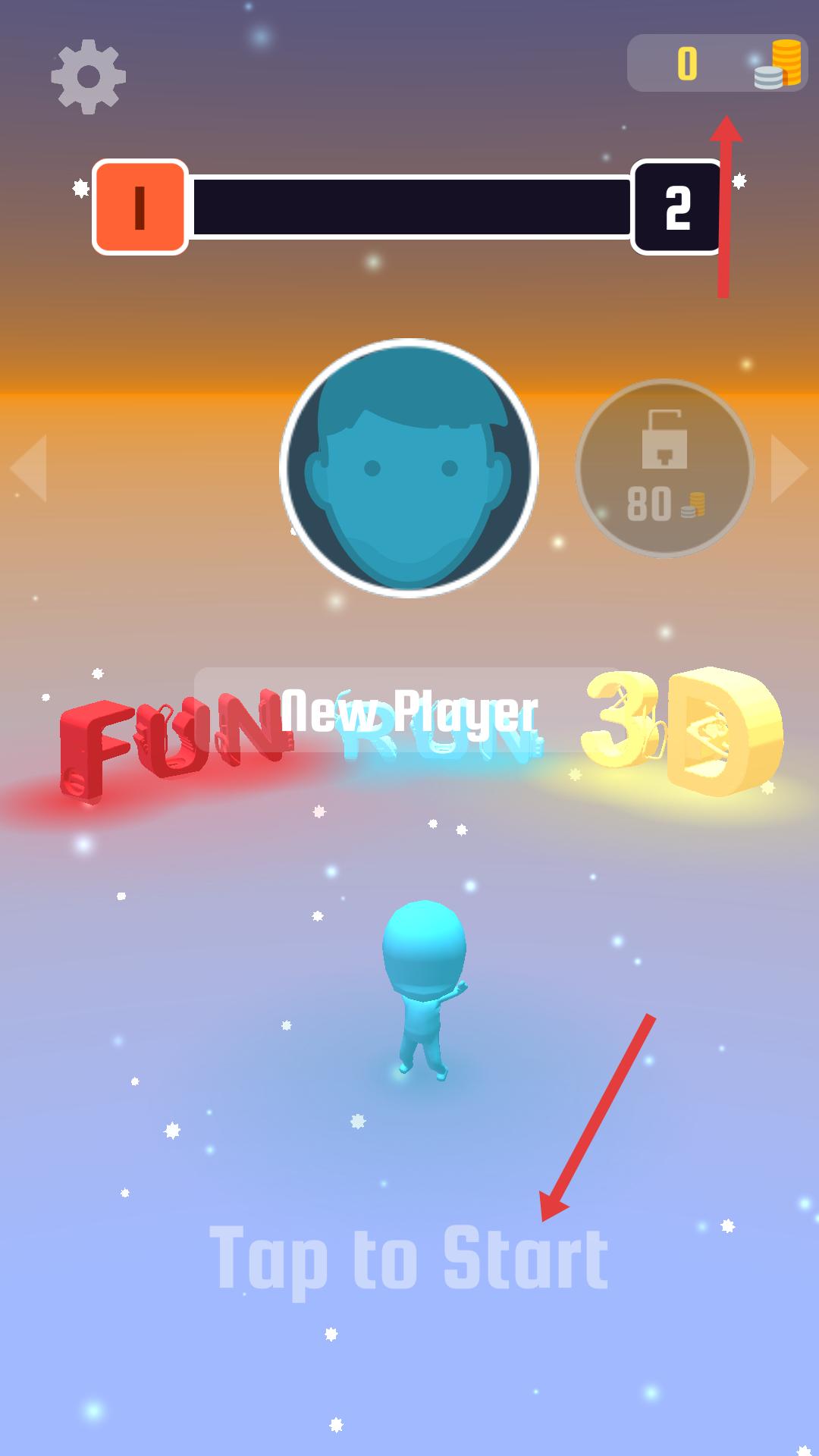The width and height of the screenshot is (819, 1456).
Task: Go to the next character with right arrow
Action: tap(789, 468)
